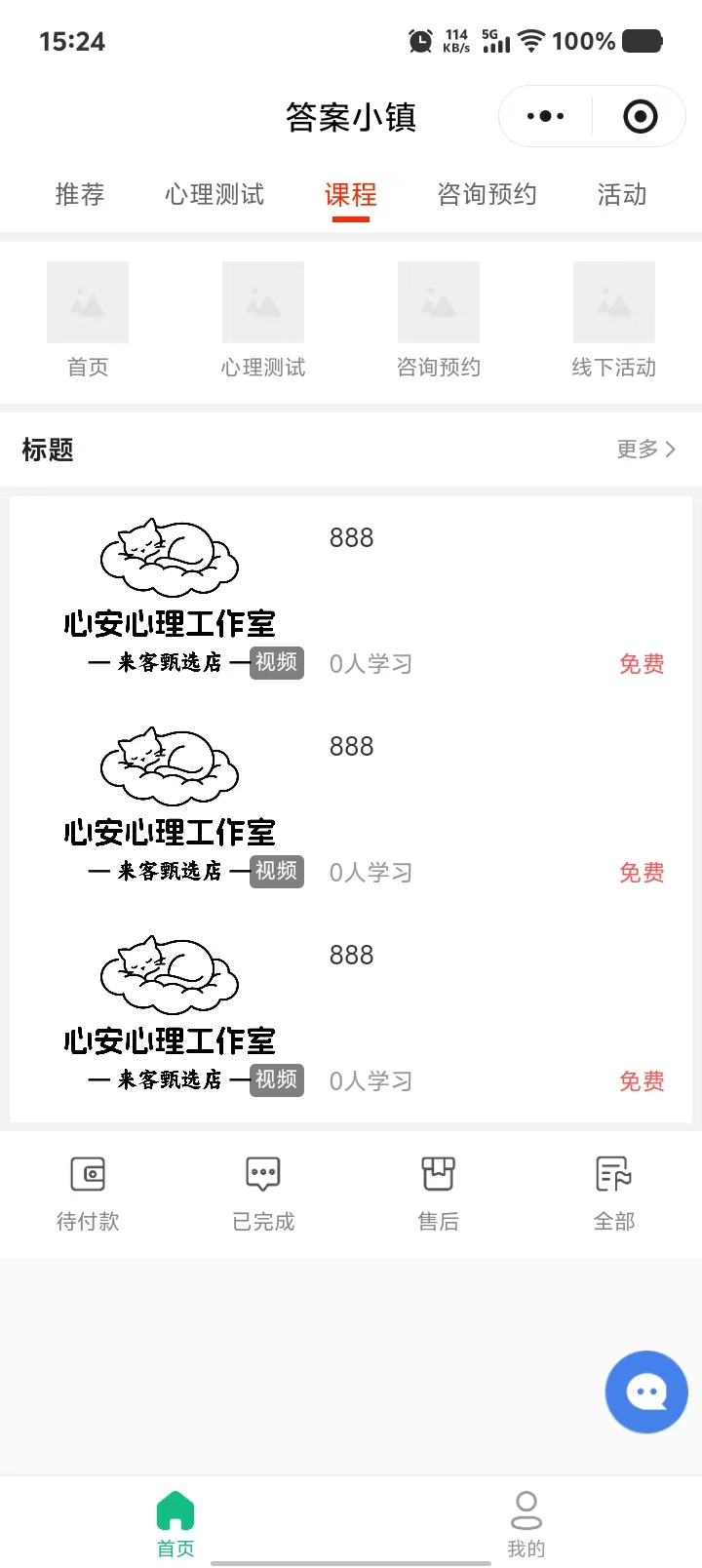
Task: Select the 心理测试 tab in the top bar
Action: (x=214, y=195)
